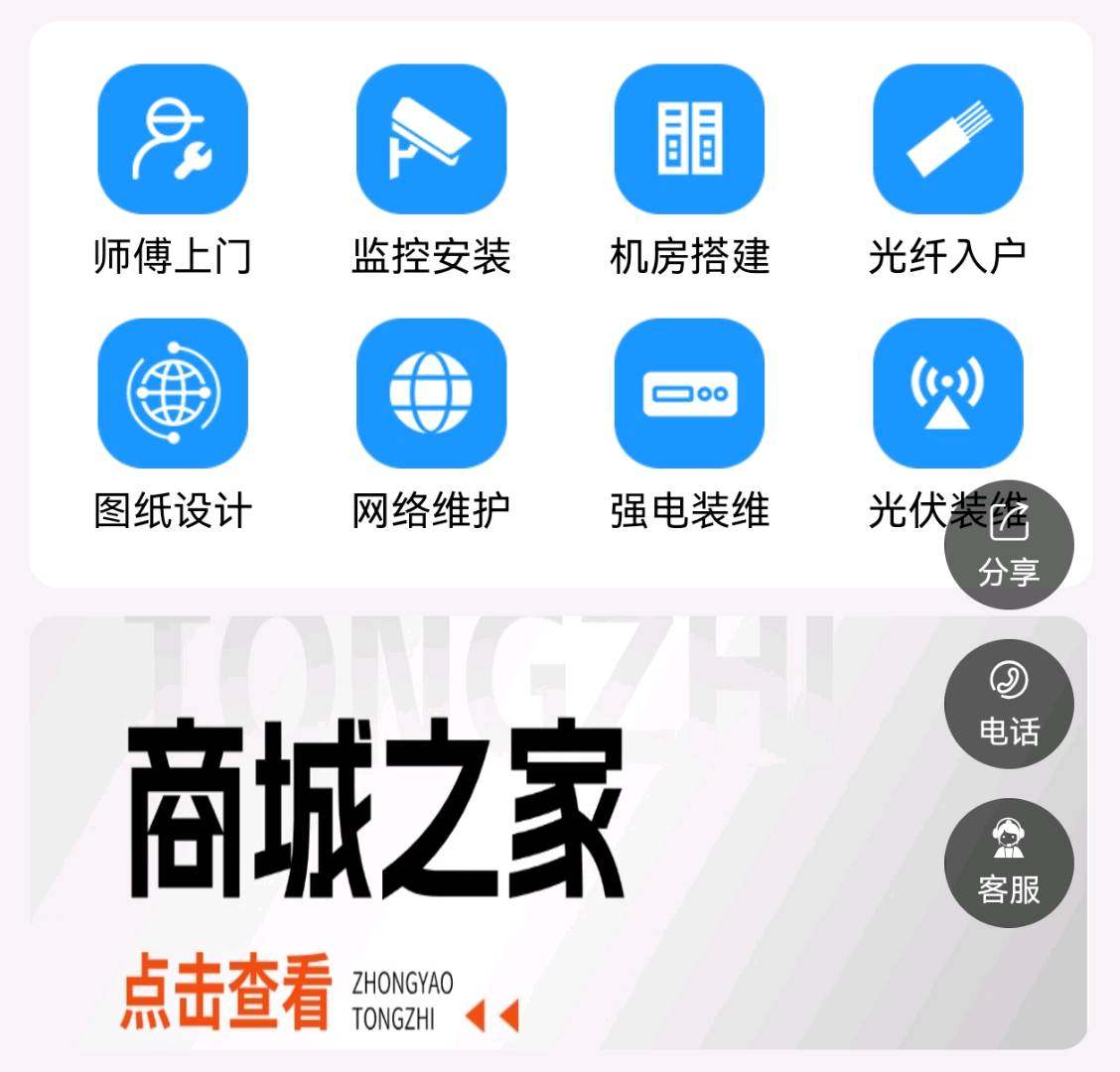Open 图纸设计 service
The image size is (1120, 1072).
(x=173, y=394)
